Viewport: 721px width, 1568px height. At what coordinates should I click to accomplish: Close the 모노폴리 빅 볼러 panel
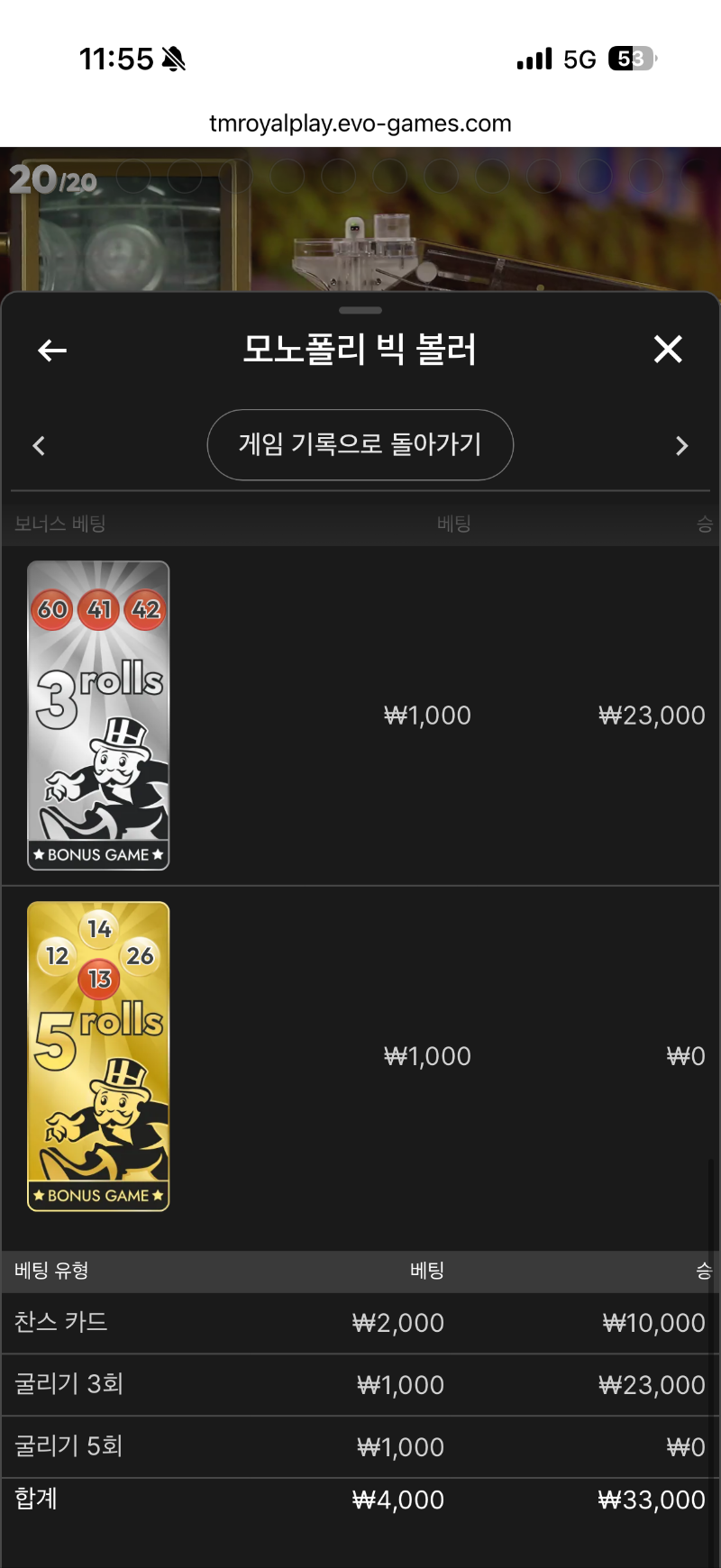pos(668,350)
